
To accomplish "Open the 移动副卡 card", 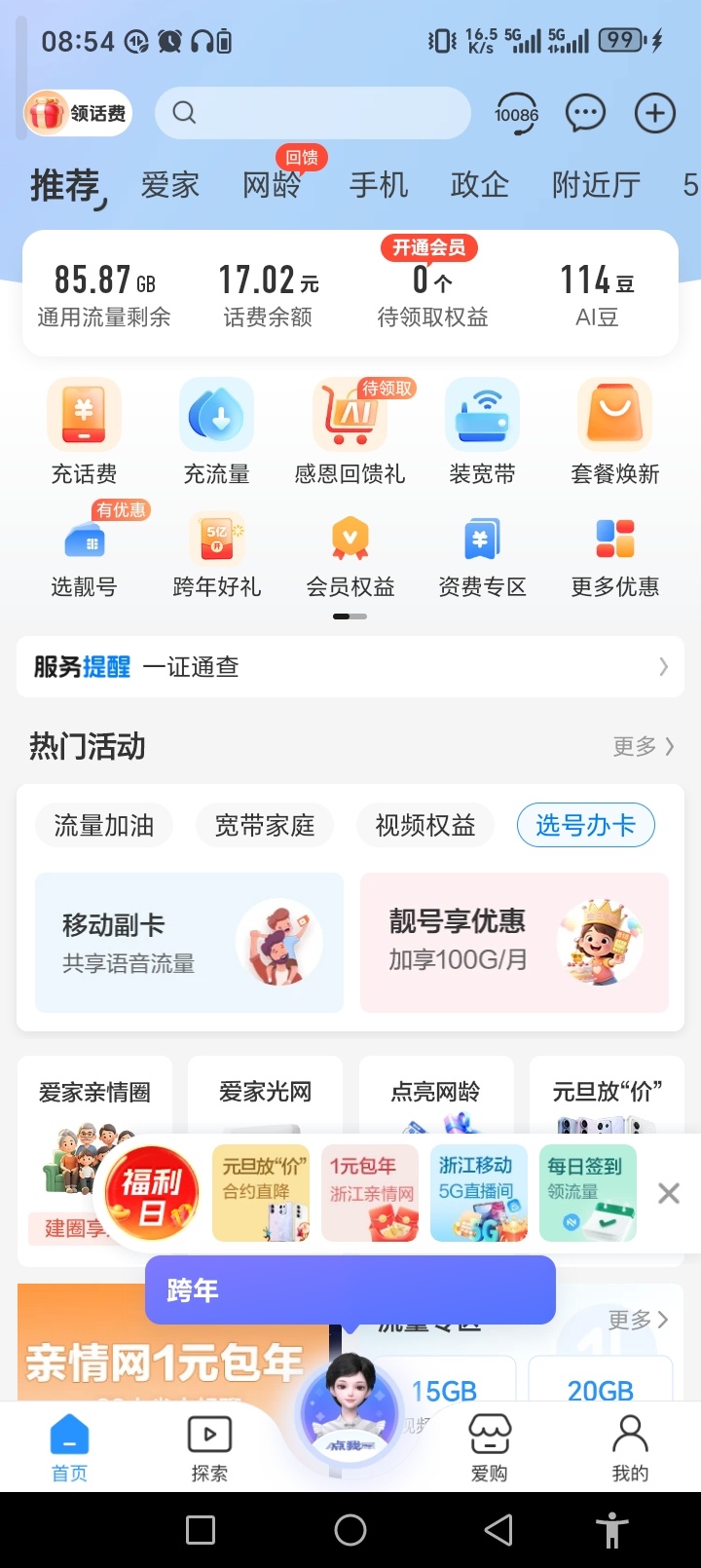I will [189, 943].
